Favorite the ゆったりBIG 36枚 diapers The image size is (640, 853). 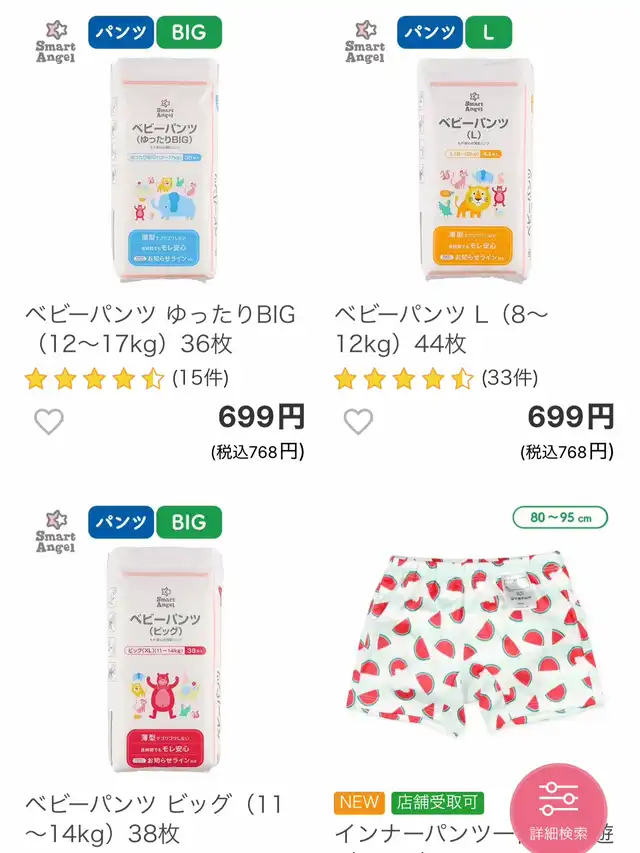49,421
